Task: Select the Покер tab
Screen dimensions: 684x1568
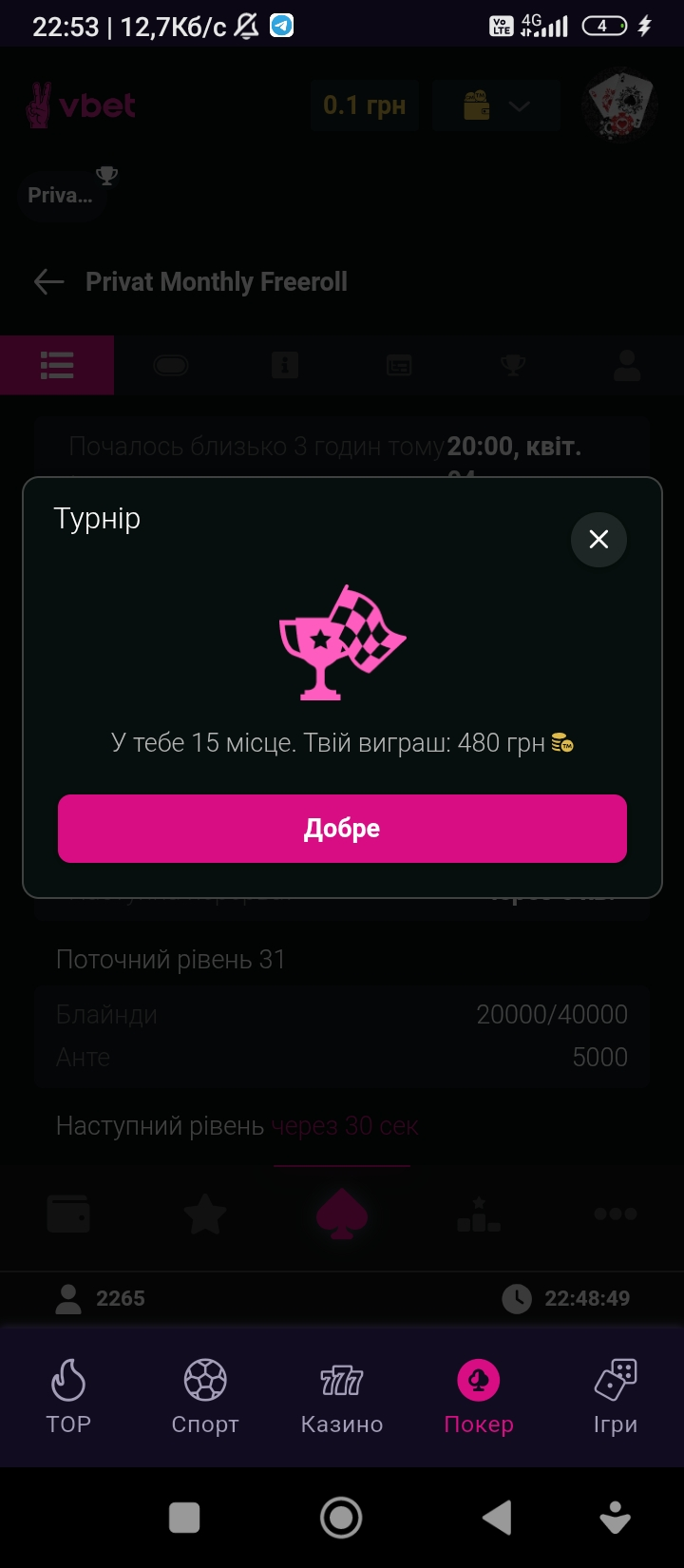Action: [479, 1395]
